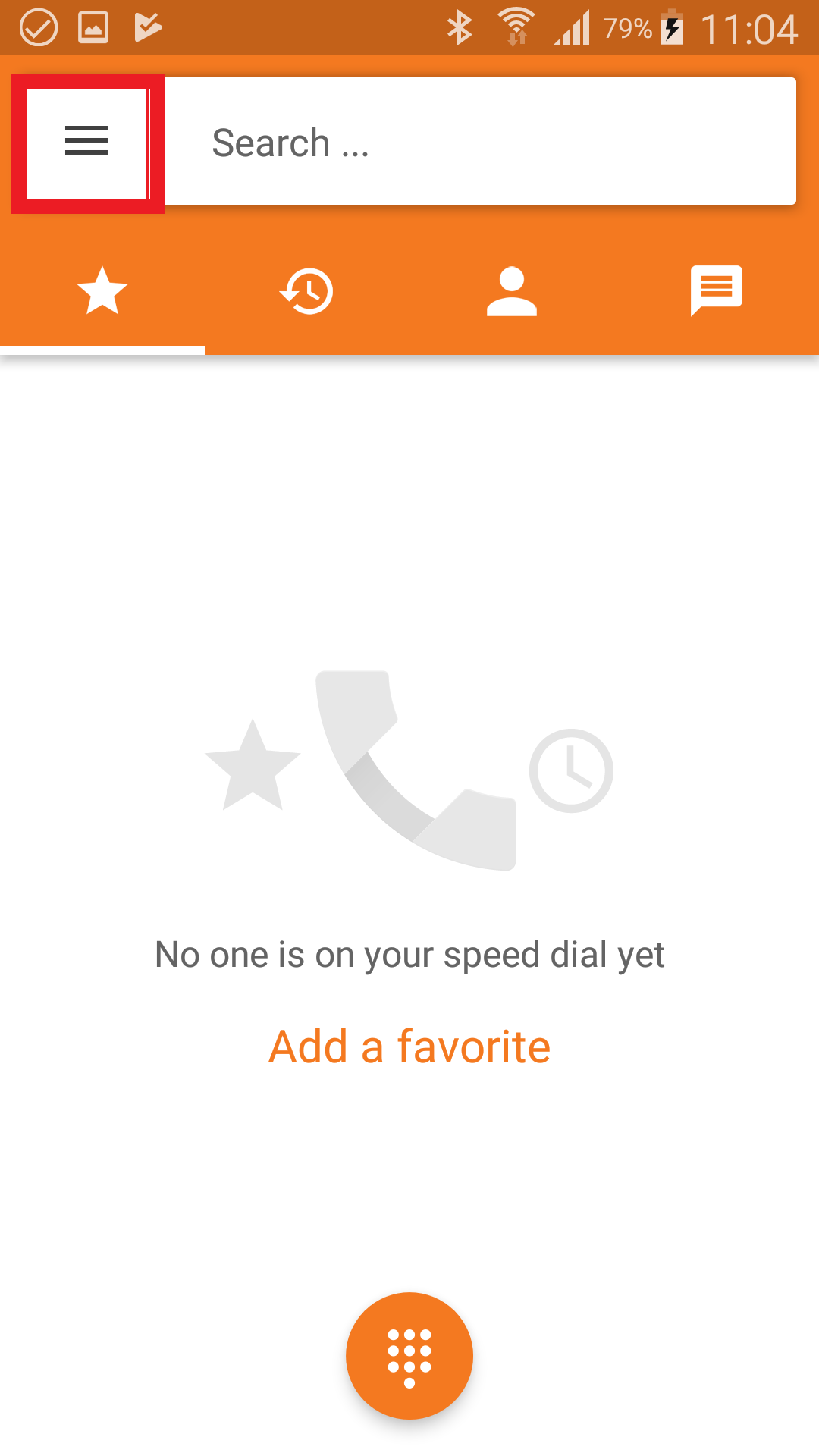Tap the Search field
This screenshot has height=1456, width=819.
[x=479, y=142]
